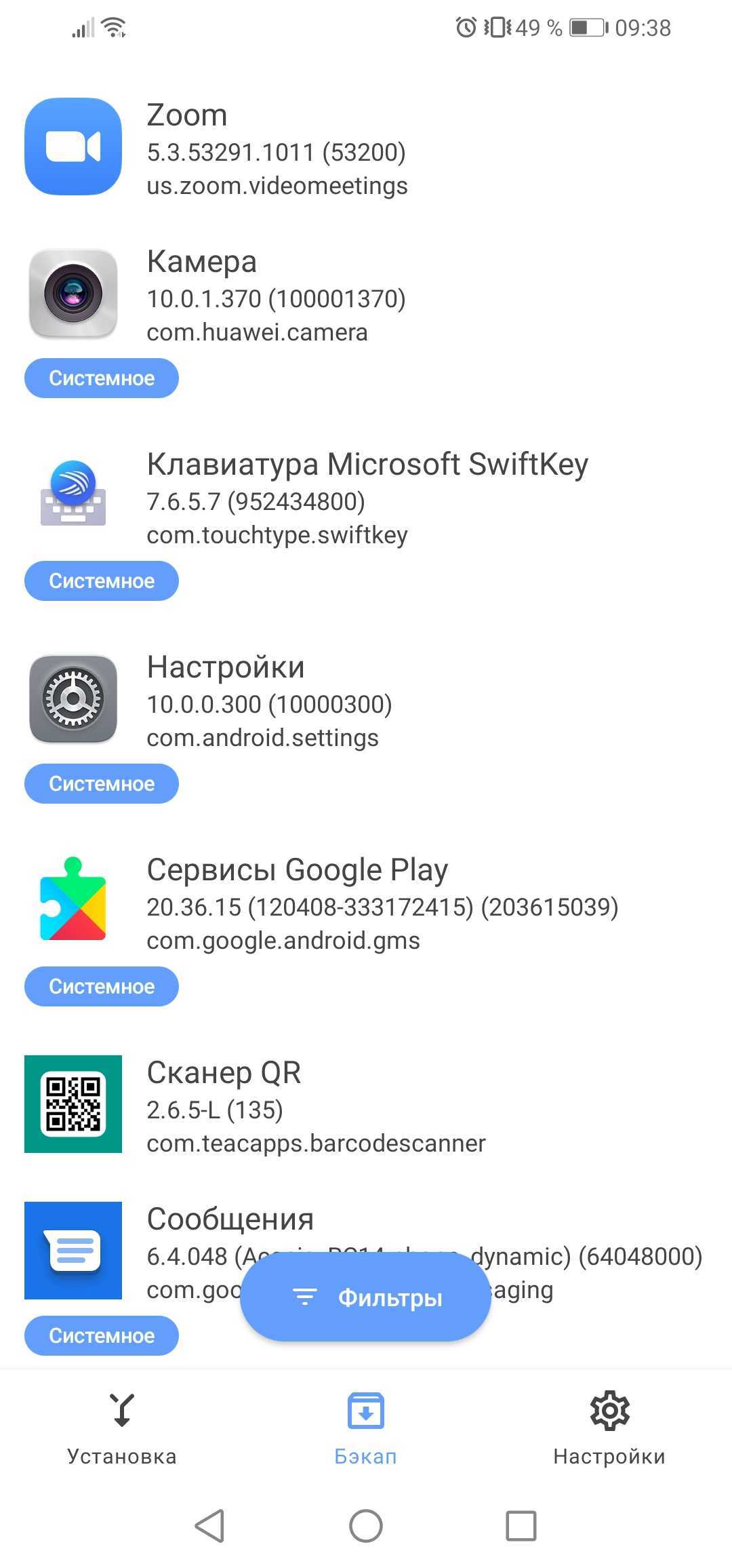Switch to the Бэкап tab
Image resolution: width=732 pixels, height=1568 pixels.
[x=366, y=1428]
